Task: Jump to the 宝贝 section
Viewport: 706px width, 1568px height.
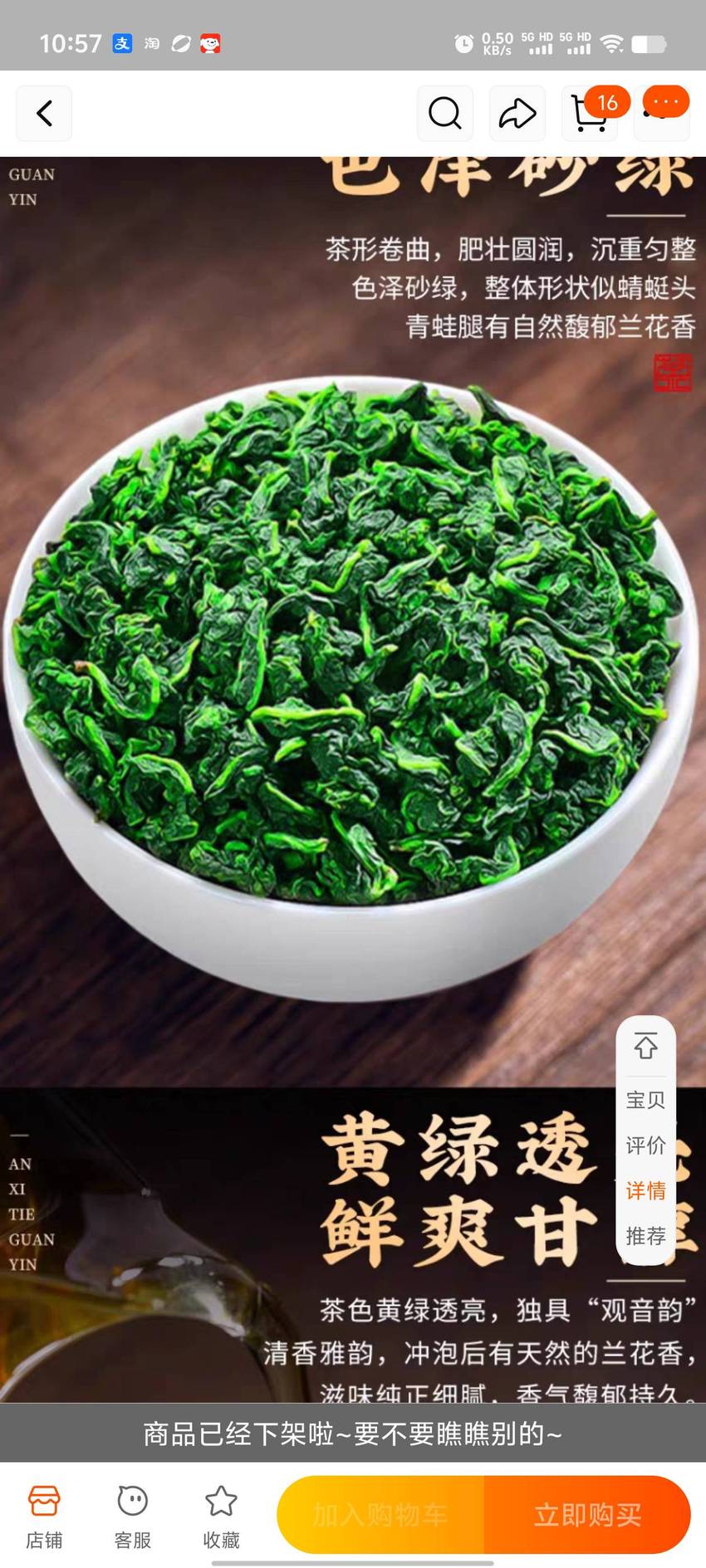Action: point(645,1100)
